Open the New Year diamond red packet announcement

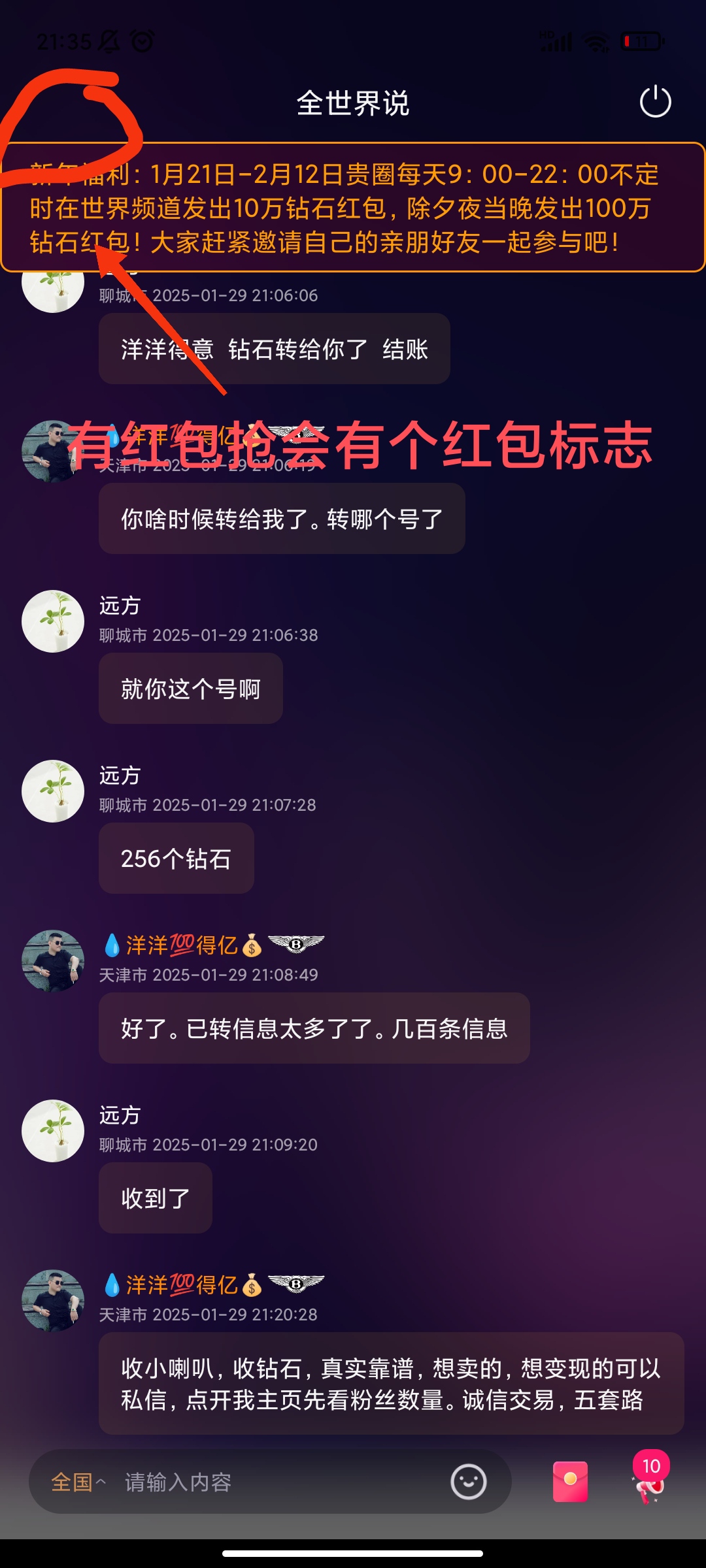(353, 207)
